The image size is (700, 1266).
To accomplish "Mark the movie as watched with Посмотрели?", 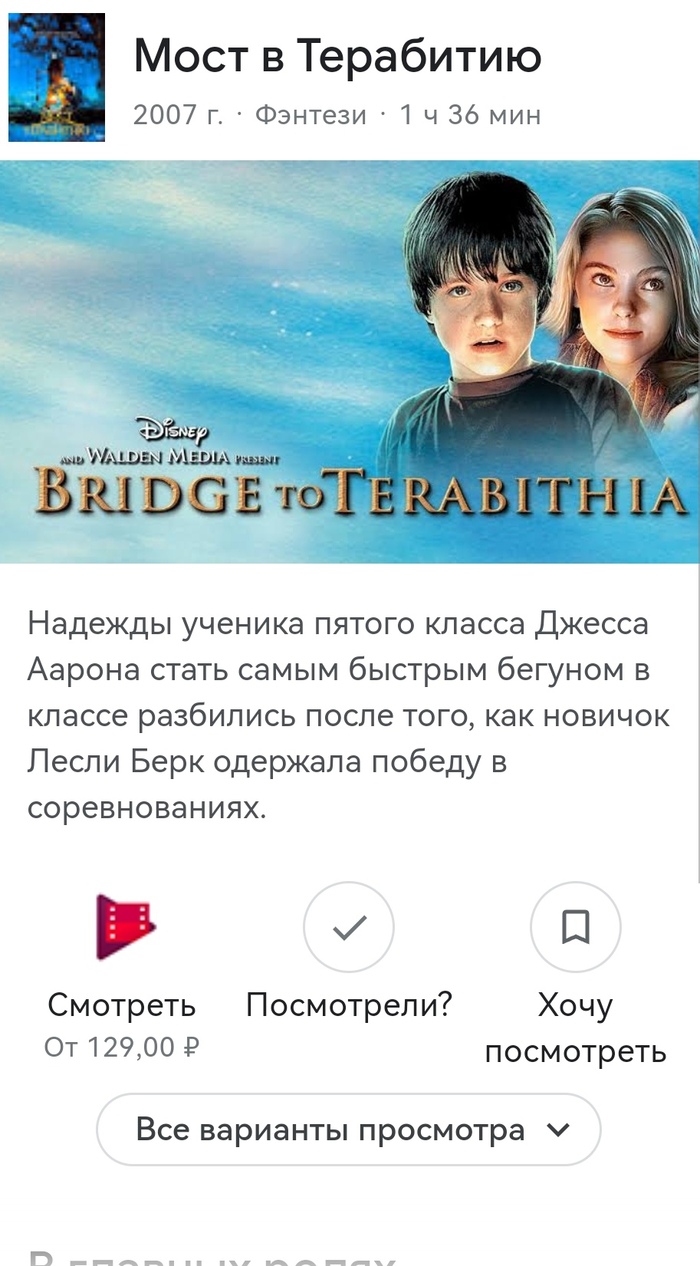I will pos(348,928).
